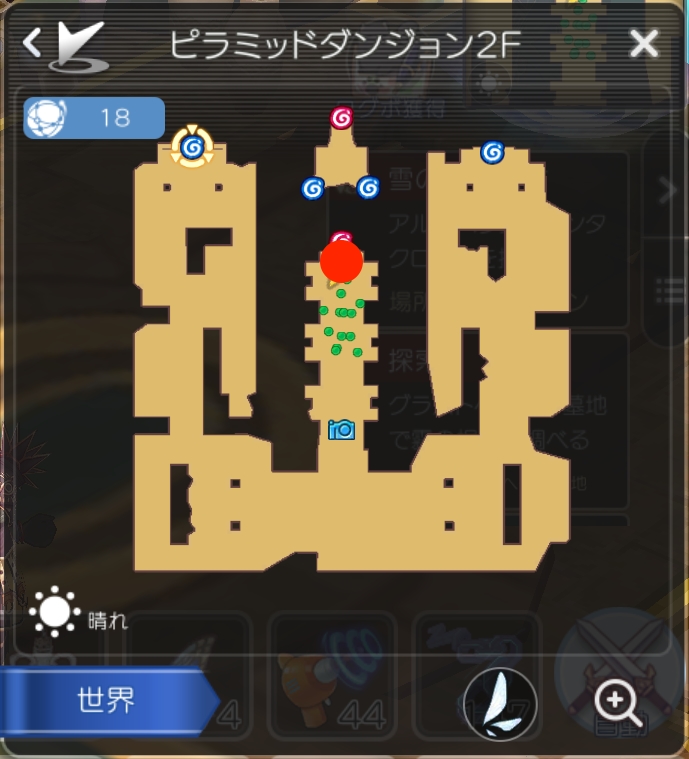Select the blue portal with the yellow ring
Viewport: 689px width, 759px height.
click(x=193, y=148)
